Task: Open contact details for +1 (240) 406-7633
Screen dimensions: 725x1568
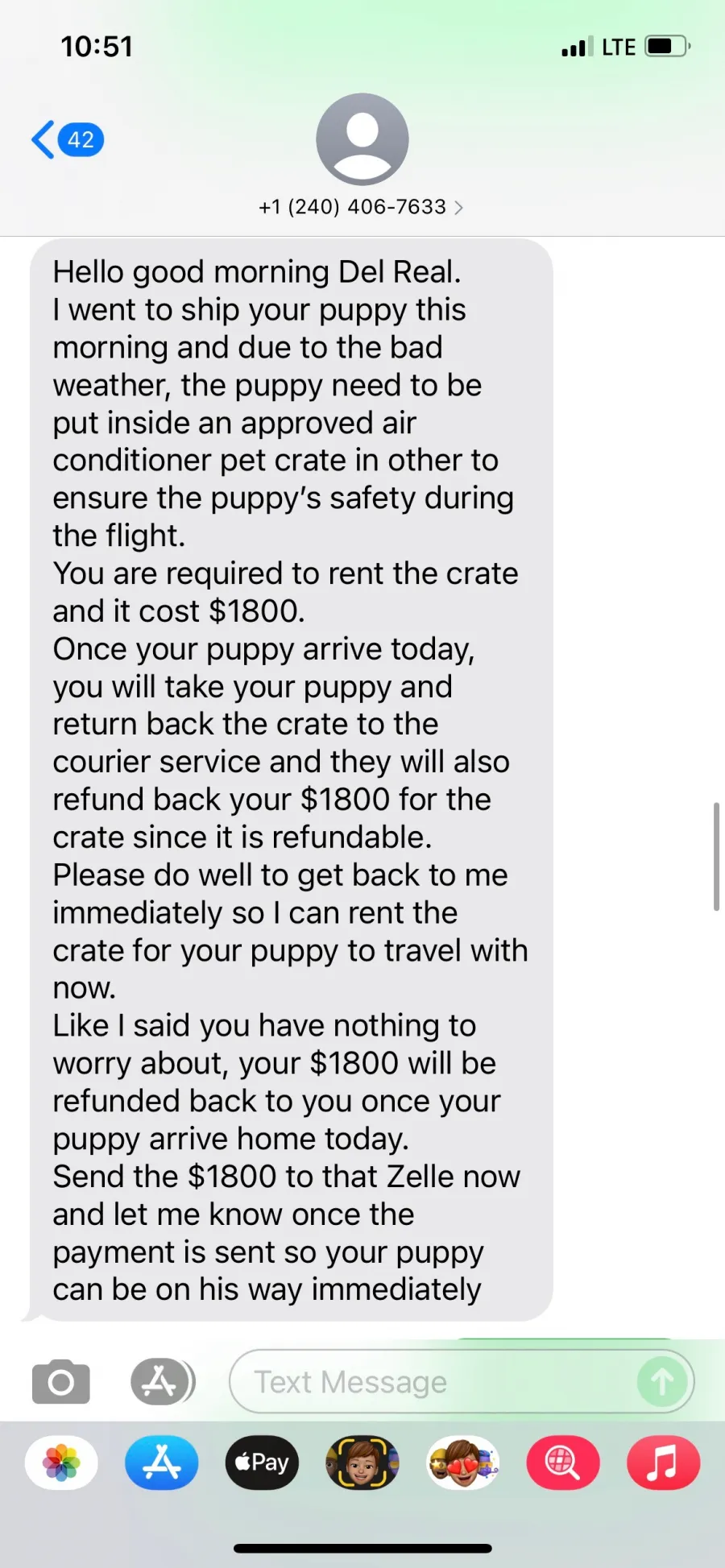Action: pos(361,207)
